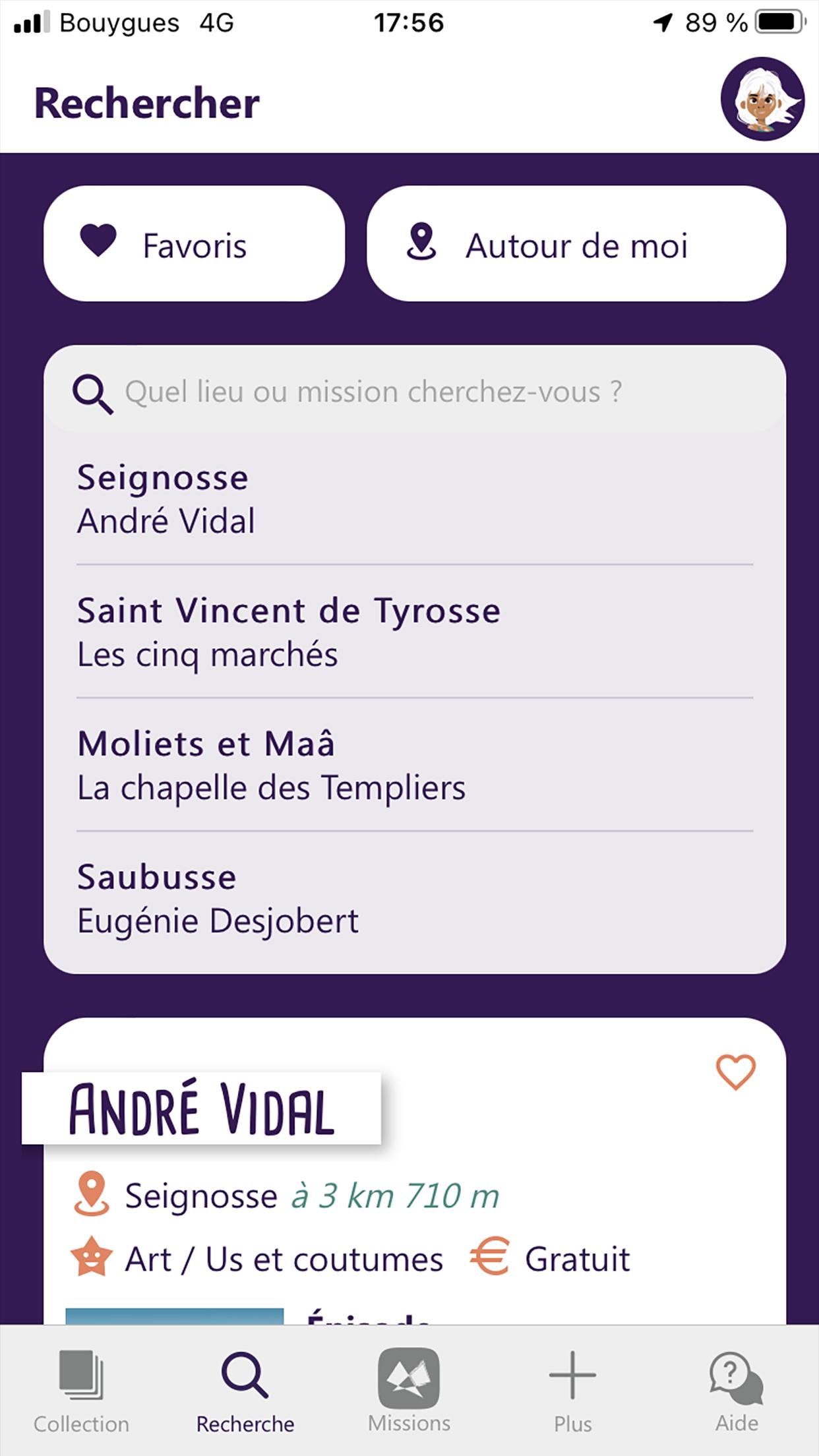Open the Saubusse Eugénie Desjobert result
This screenshot has width=819, height=1456.
(x=415, y=899)
